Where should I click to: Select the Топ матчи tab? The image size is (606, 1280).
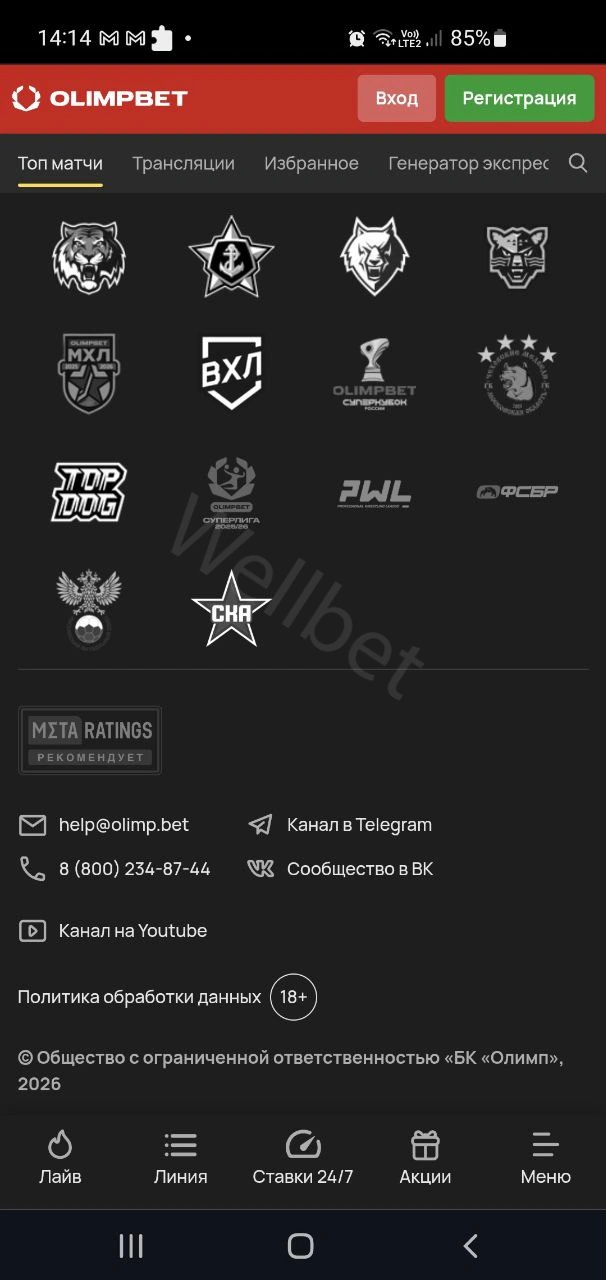coord(60,163)
